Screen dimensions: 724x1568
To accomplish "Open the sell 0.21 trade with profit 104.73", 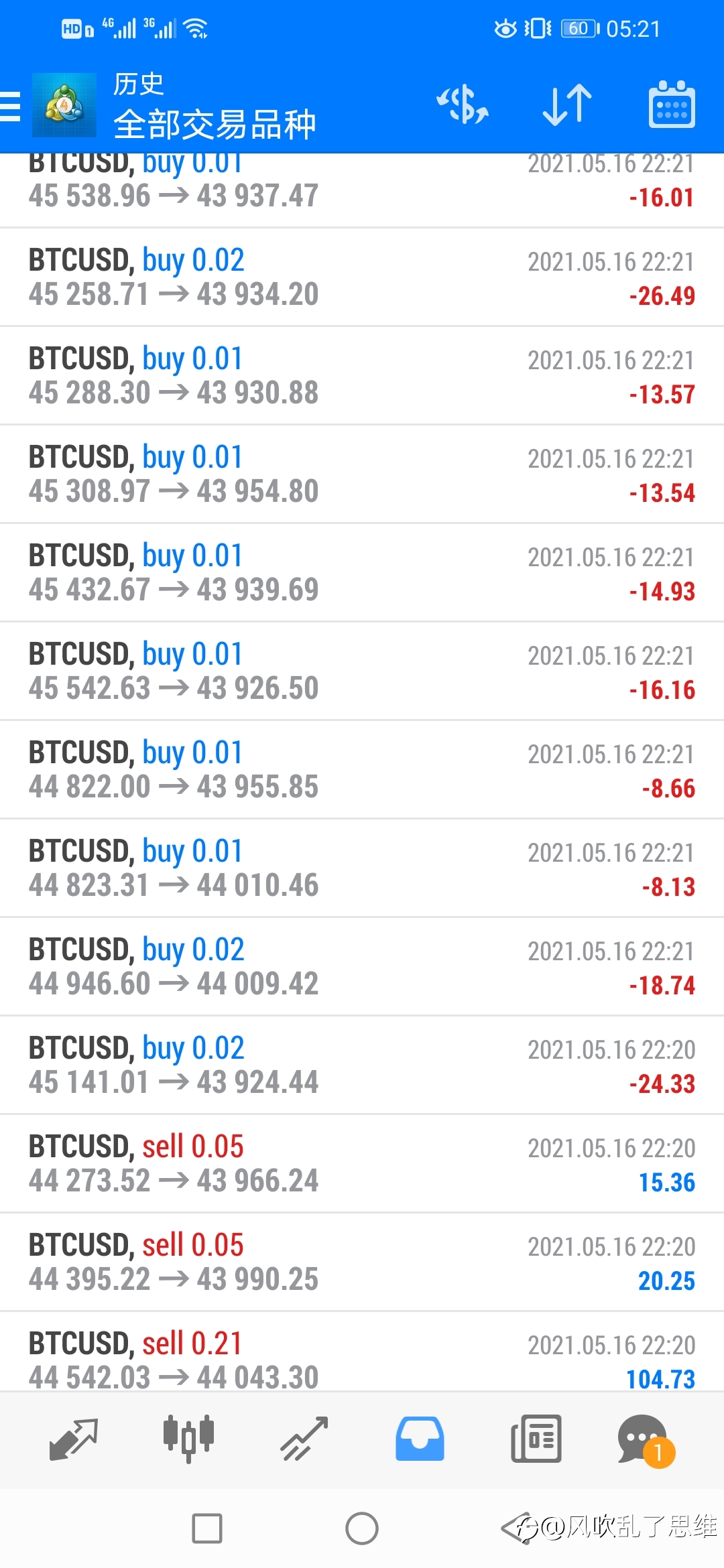I will click(x=362, y=1352).
